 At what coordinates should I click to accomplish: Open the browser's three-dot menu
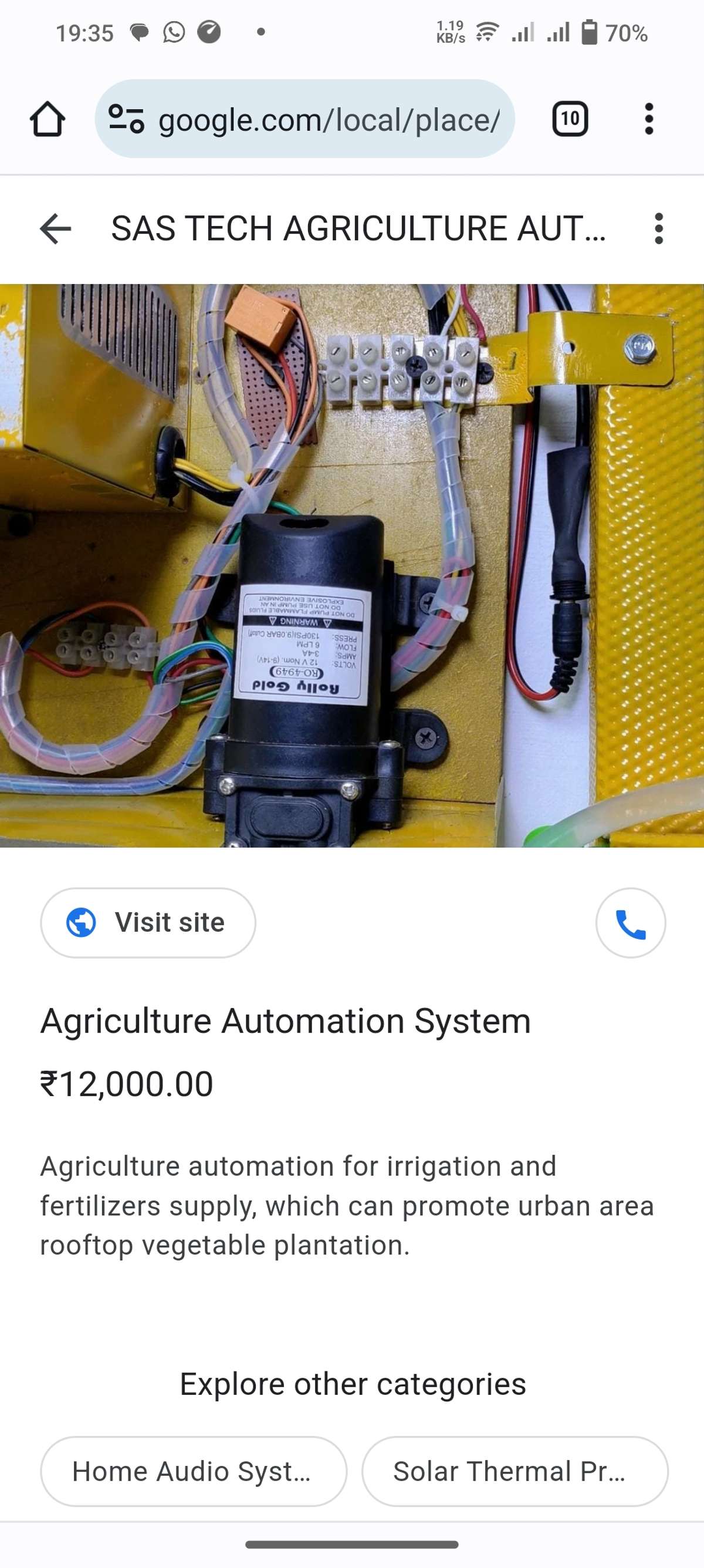pyautogui.click(x=649, y=119)
